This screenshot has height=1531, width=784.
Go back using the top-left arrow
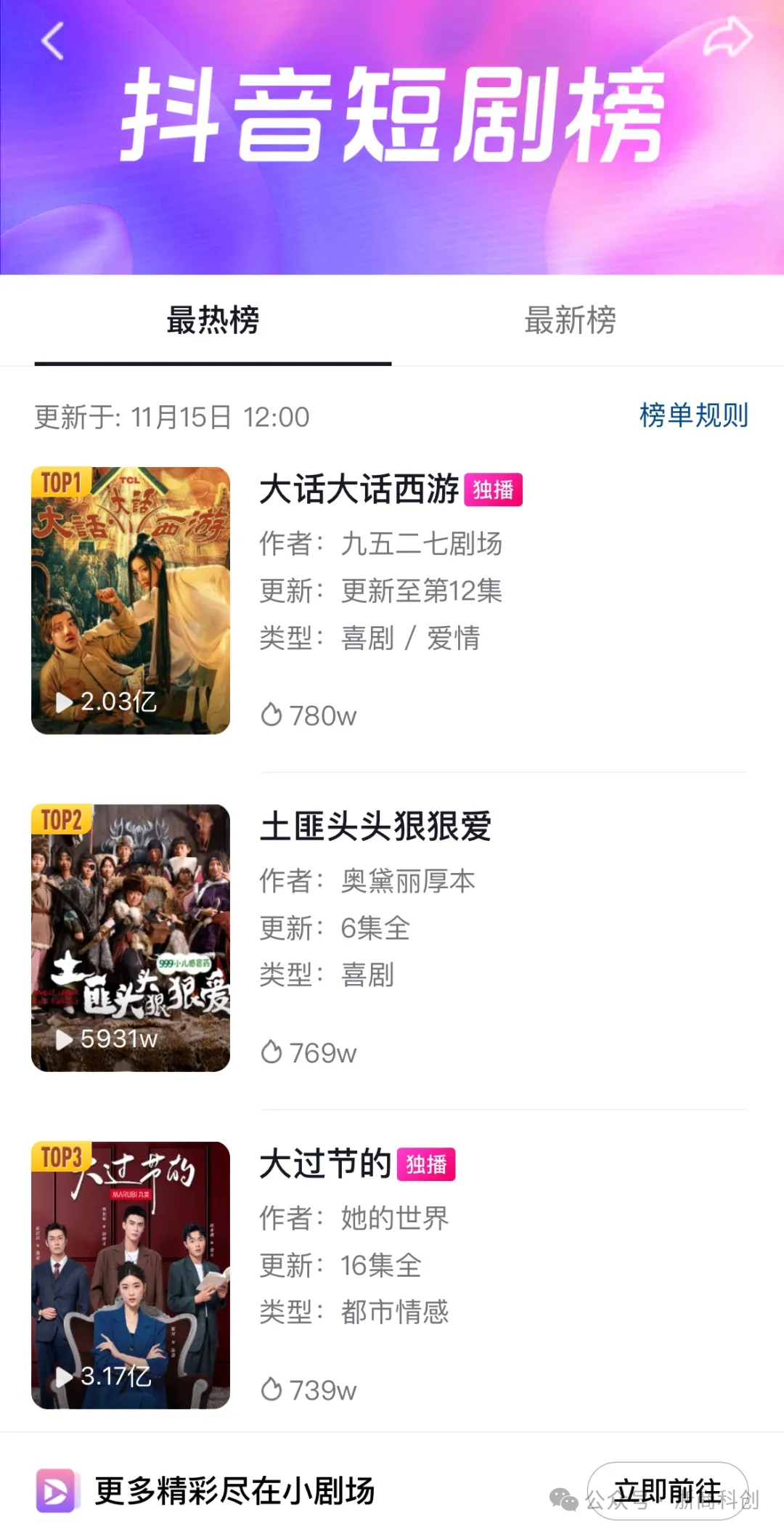pos(52,41)
